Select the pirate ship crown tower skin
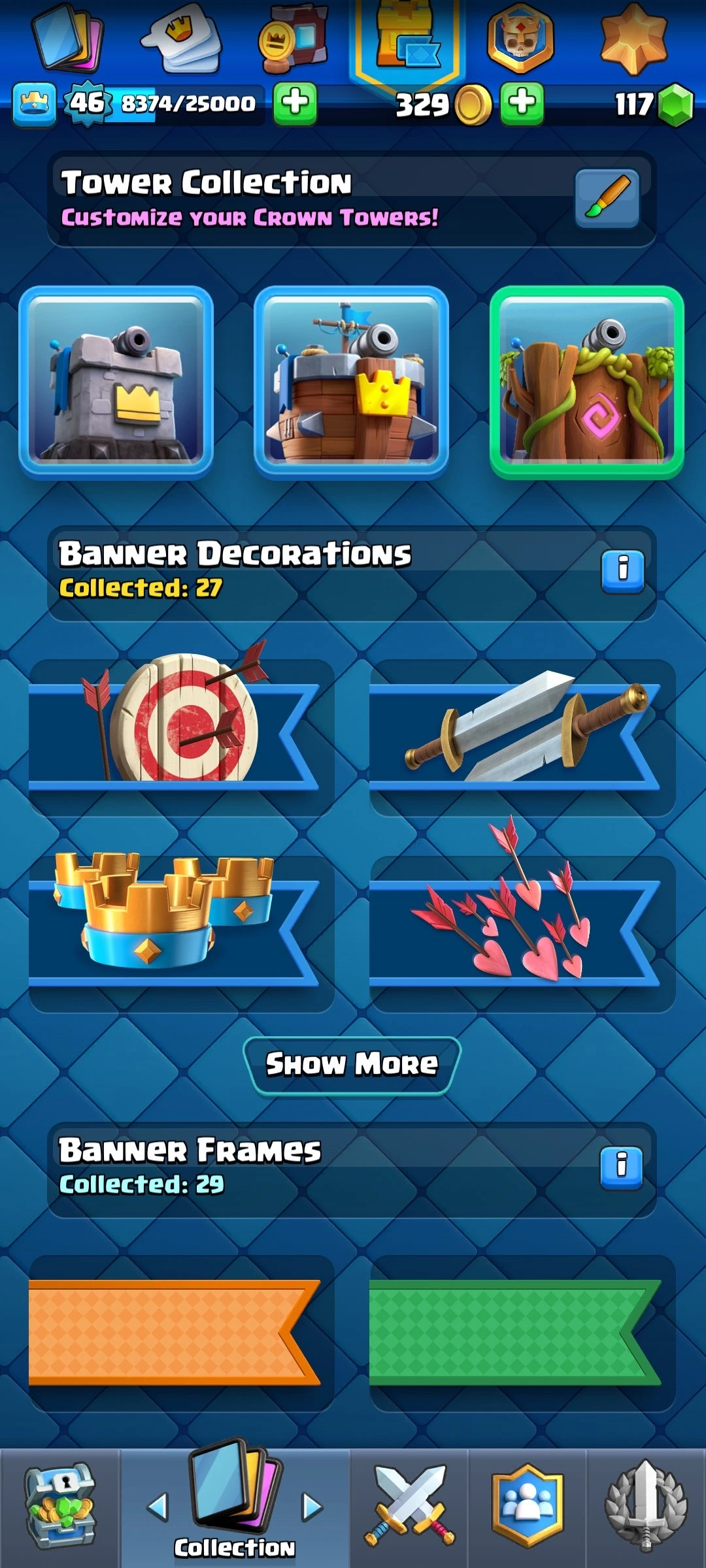The image size is (706, 1568). pyautogui.click(x=351, y=383)
